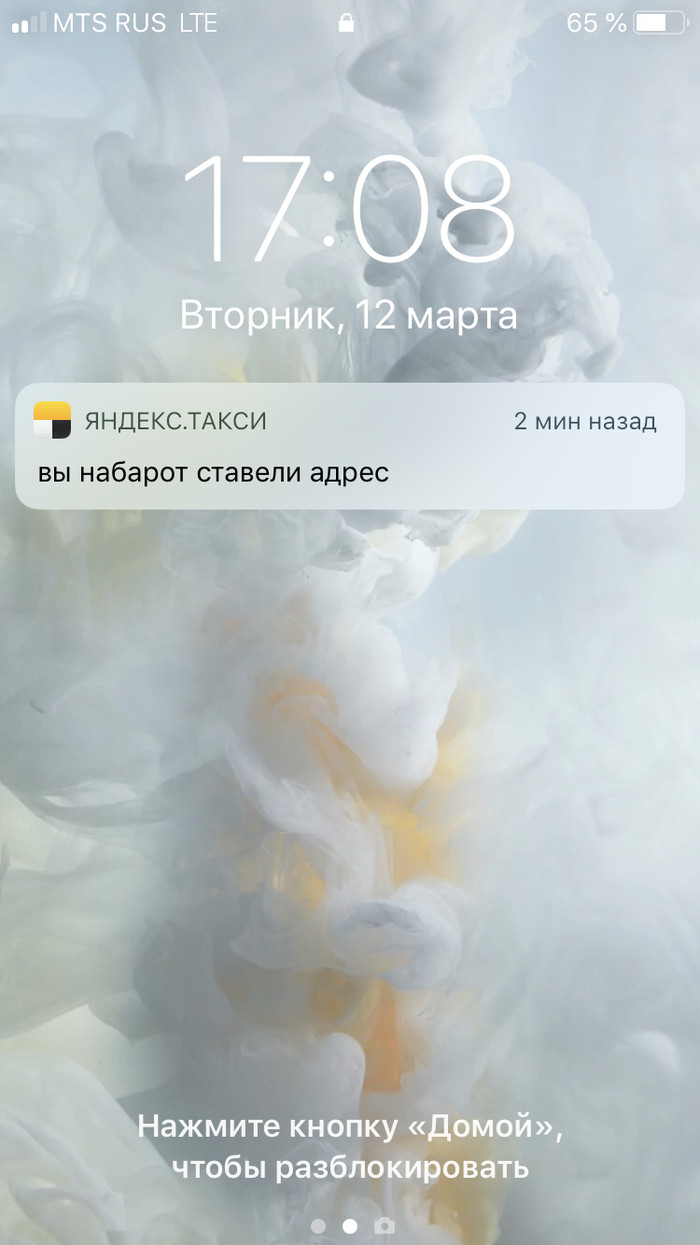This screenshot has width=700, height=1245.
Task: Open the Яндекс.Такси notification
Action: pyautogui.click(x=349, y=447)
